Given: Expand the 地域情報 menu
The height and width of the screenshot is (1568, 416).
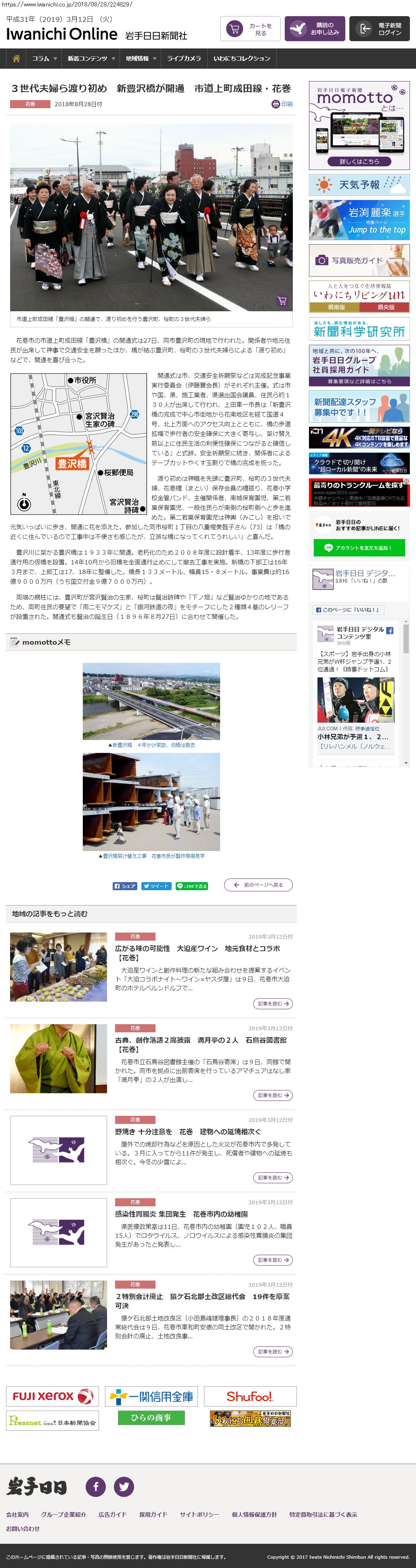Looking at the screenshot, I should point(141,59).
